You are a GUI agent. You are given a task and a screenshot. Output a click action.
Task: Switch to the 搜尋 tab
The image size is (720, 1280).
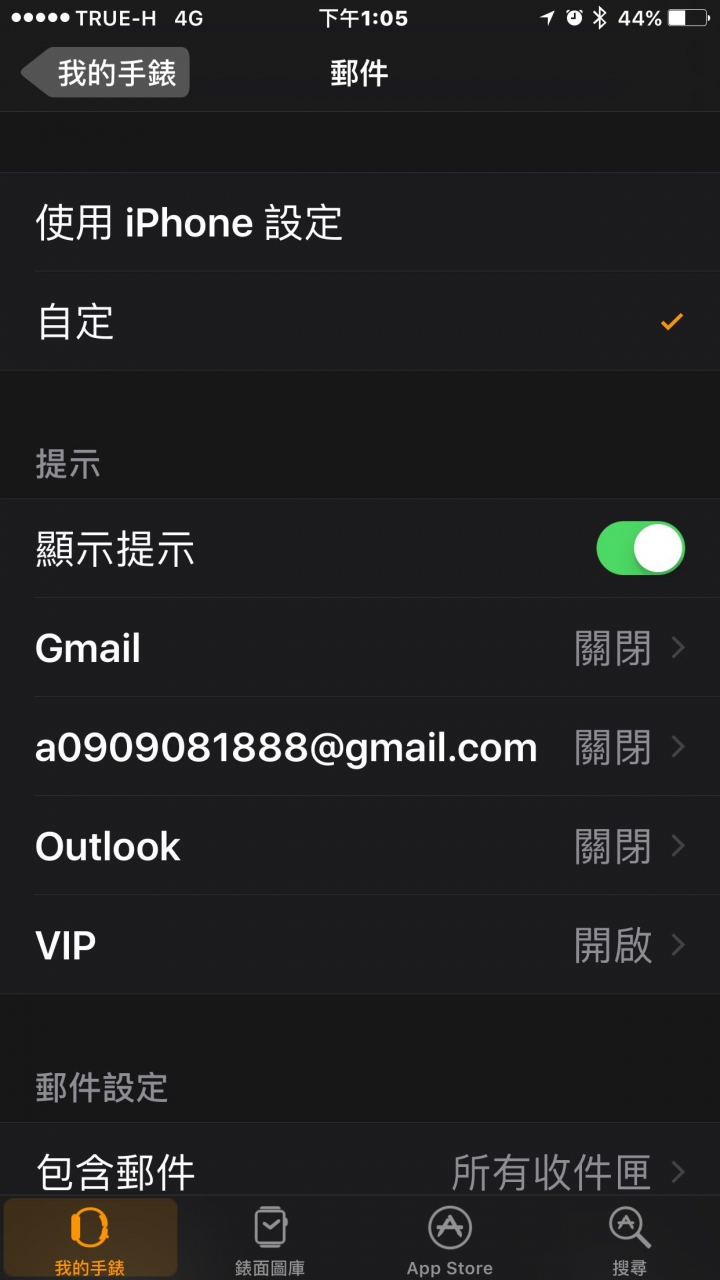[x=630, y=1239]
